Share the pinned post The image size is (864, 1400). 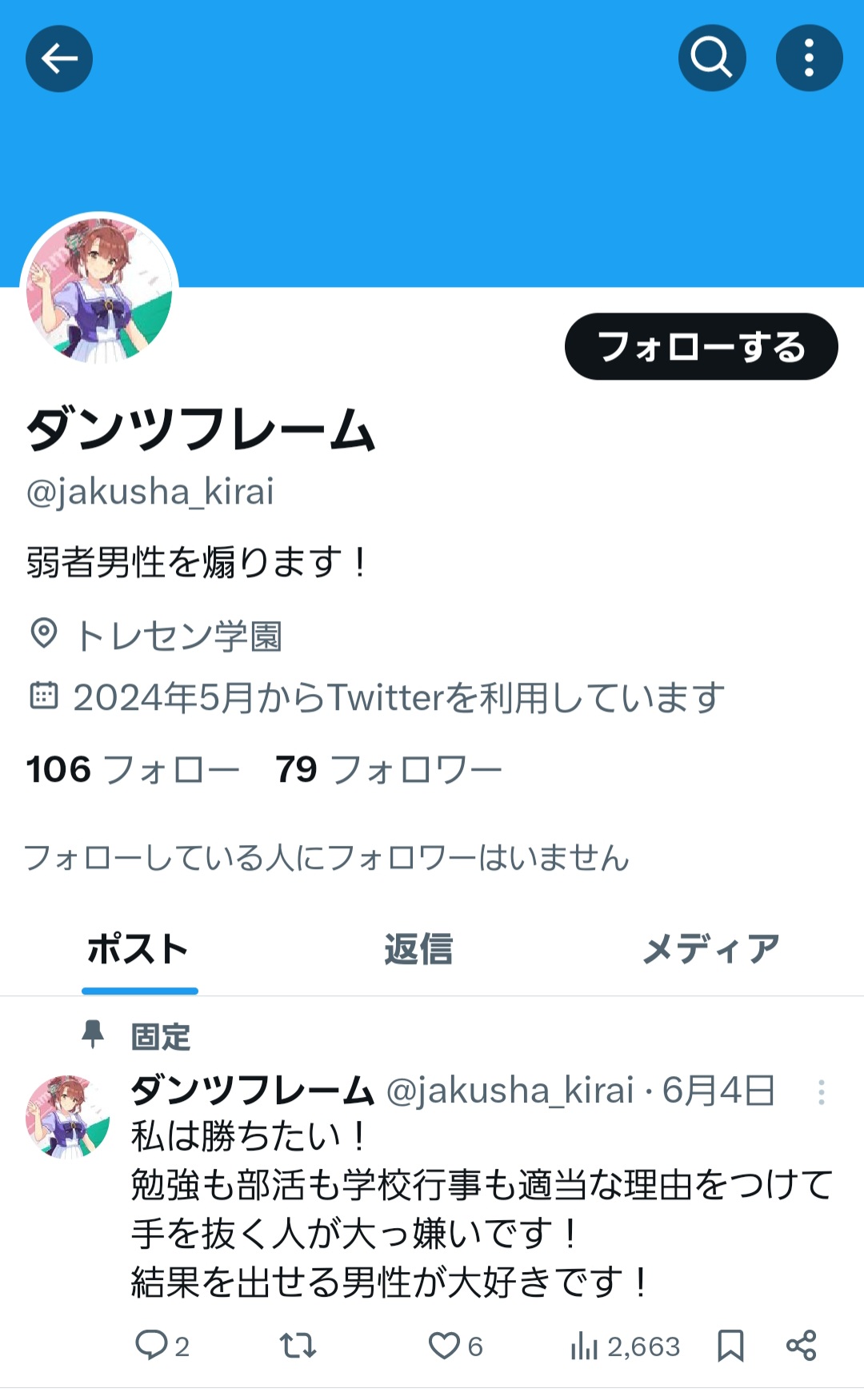point(801,1346)
